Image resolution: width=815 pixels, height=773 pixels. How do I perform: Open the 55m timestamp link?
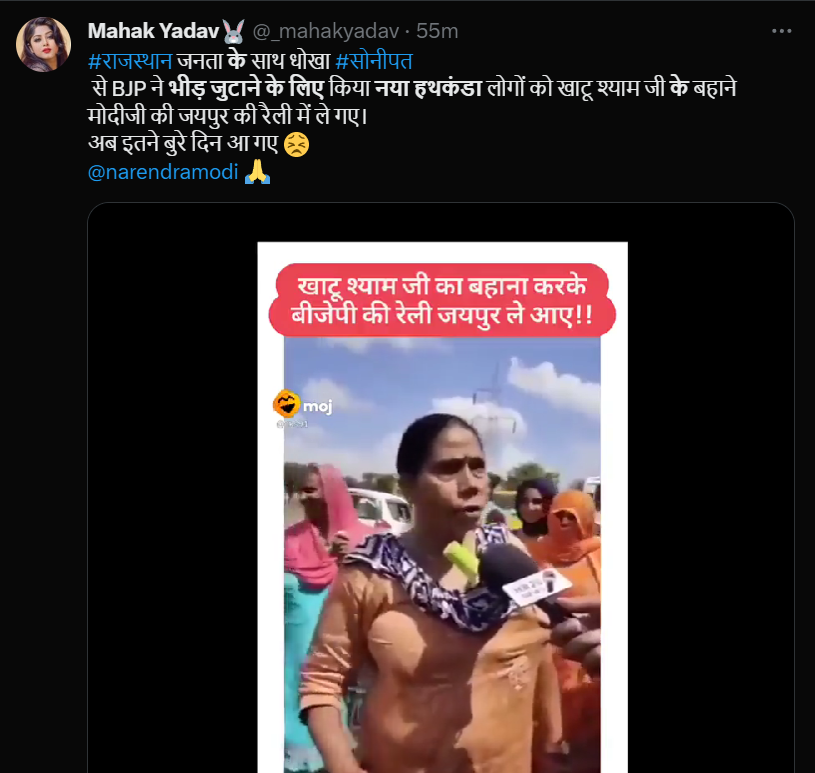point(438,31)
